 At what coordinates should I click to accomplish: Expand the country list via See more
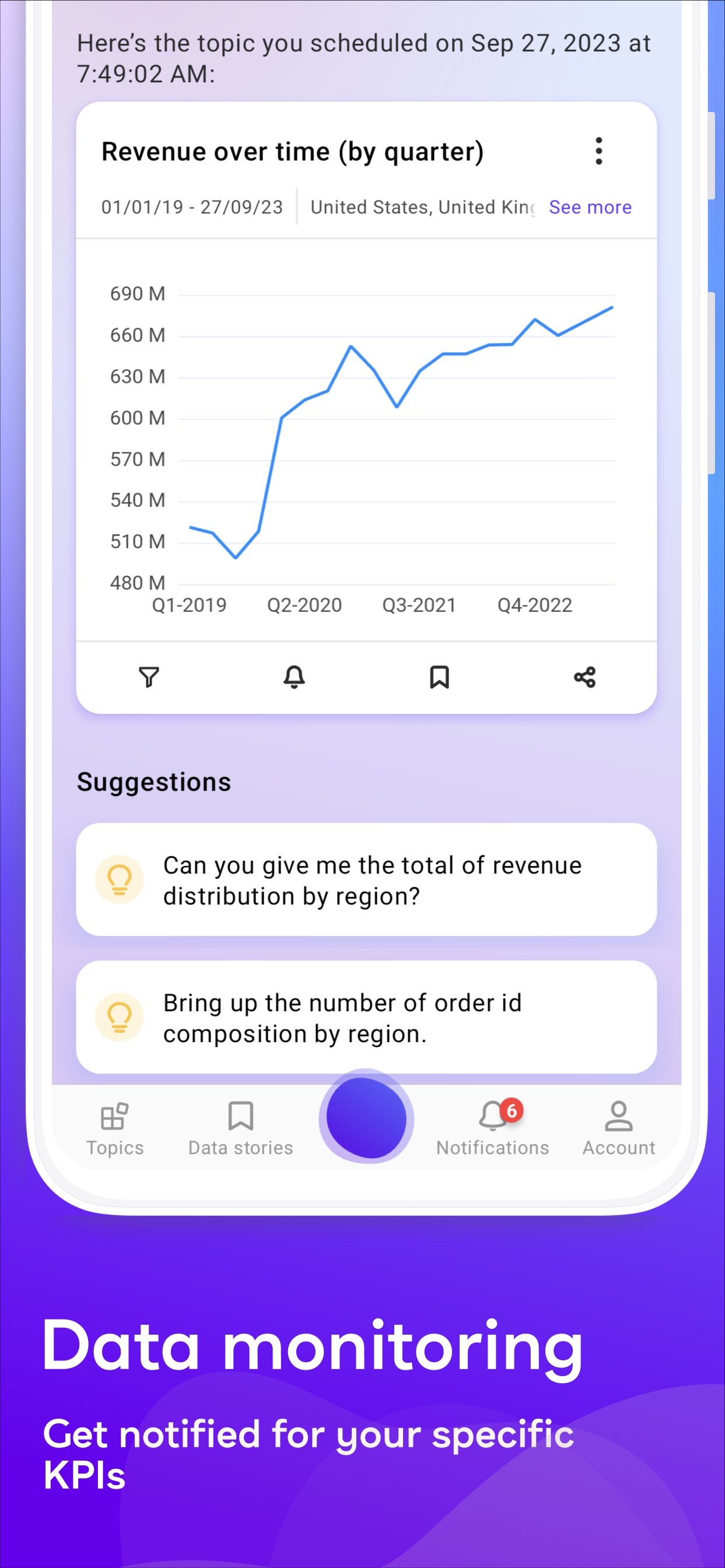point(589,207)
